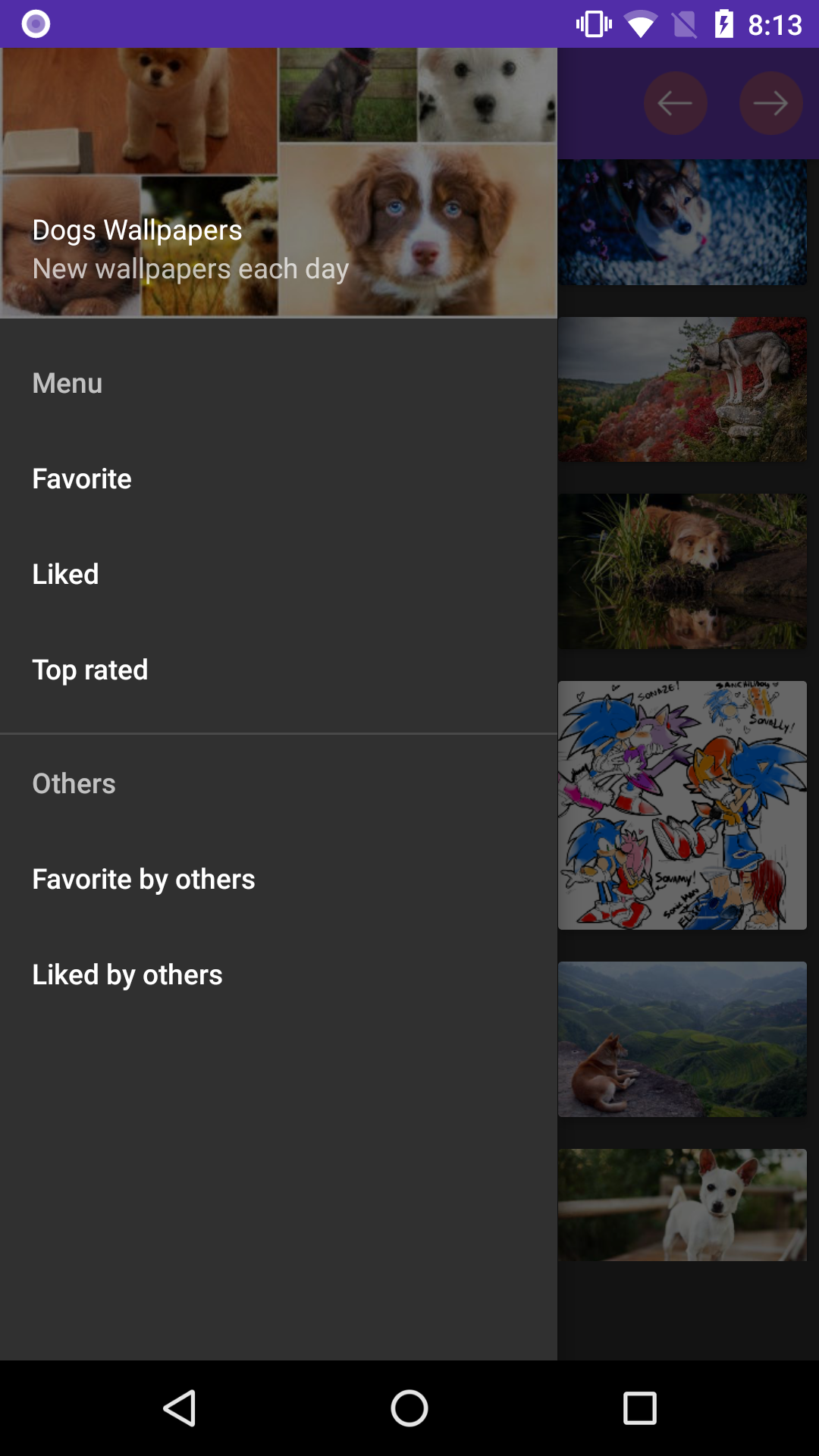Open the white chihuahua wallpaper
This screenshot has width=819, height=1456.
[x=682, y=1204]
